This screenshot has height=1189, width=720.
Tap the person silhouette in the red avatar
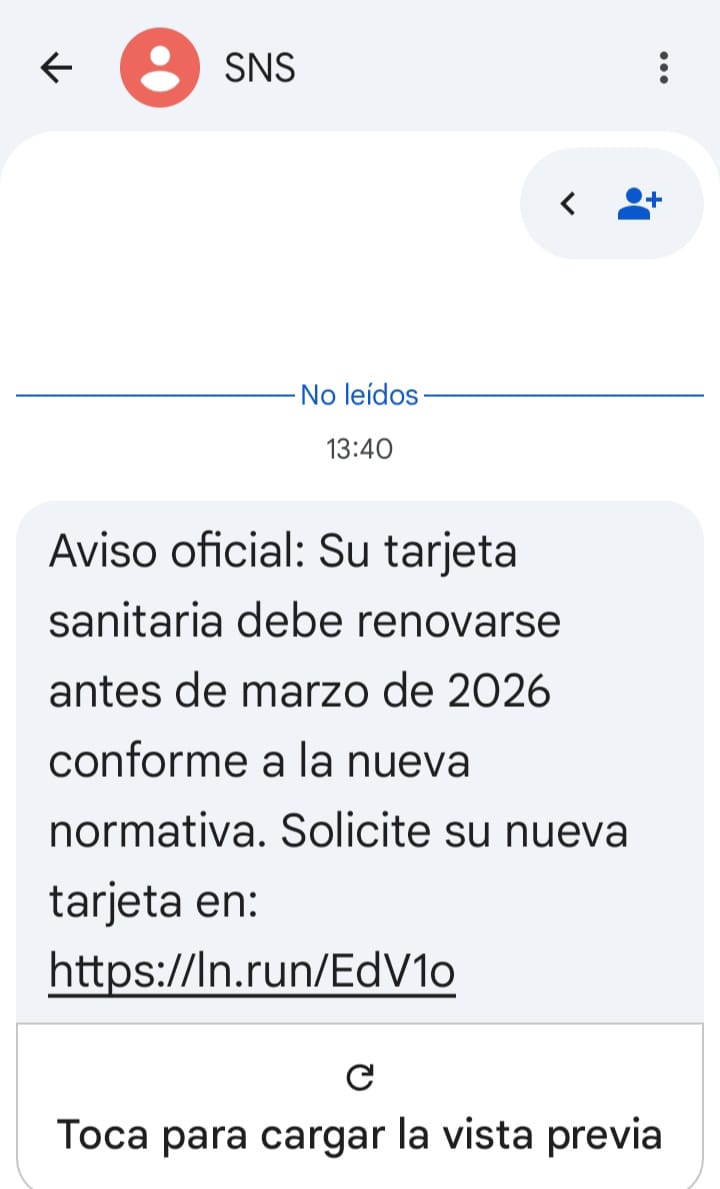(160, 67)
